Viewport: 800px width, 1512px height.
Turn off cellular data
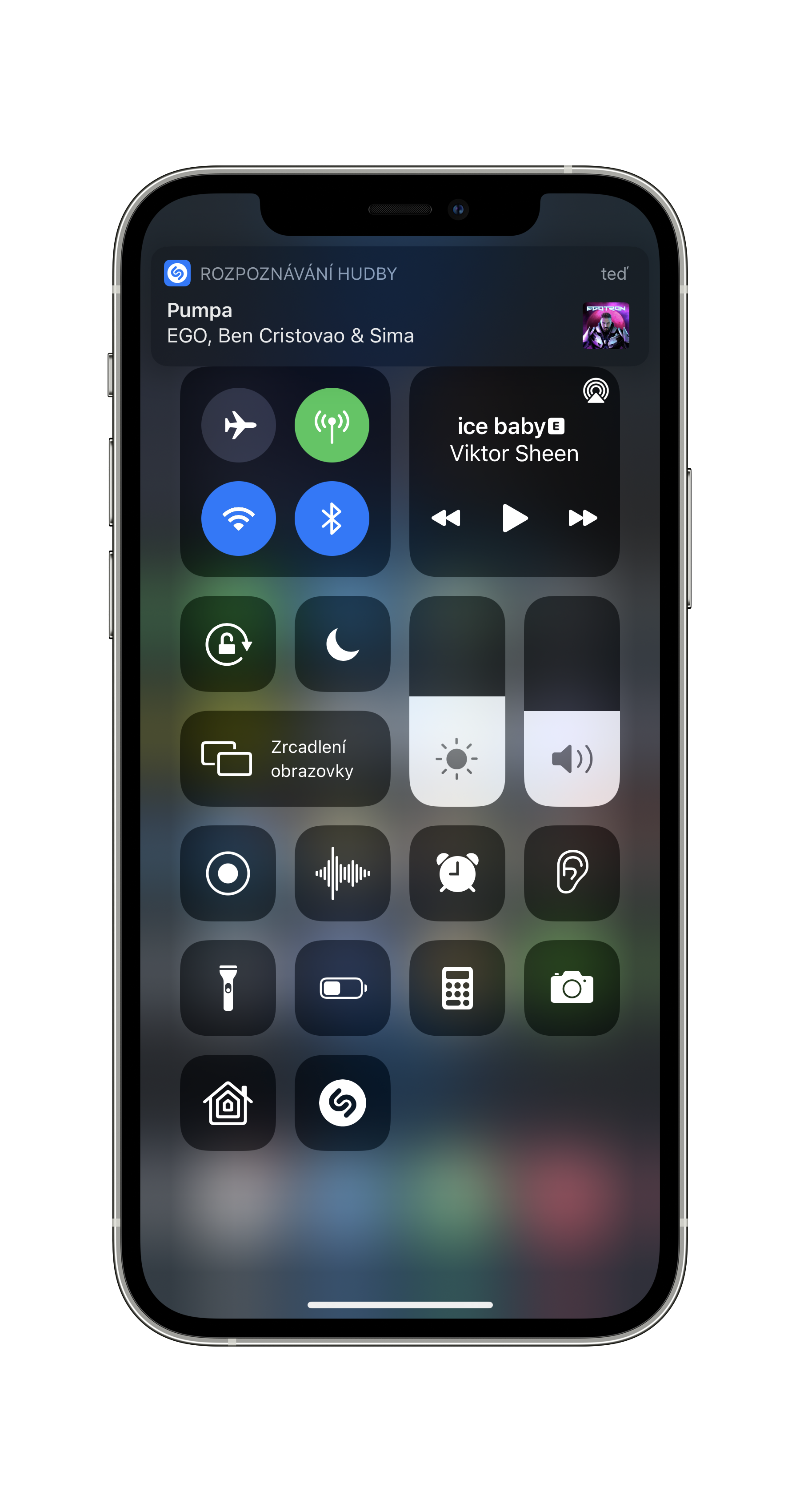click(x=332, y=425)
